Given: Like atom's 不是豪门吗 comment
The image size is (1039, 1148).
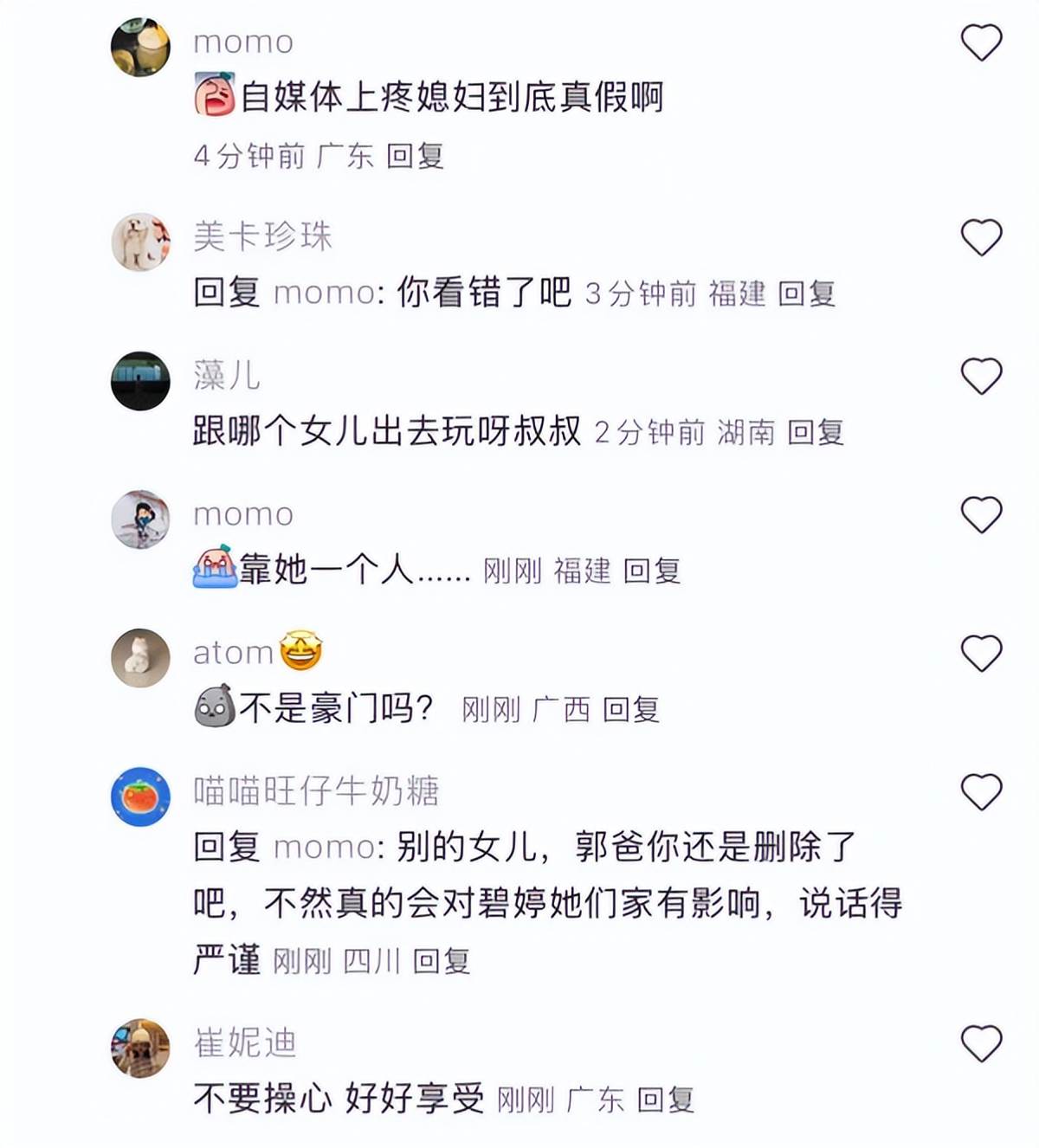Looking at the screenshot, I should pyautogui.click(x=981, y=653).
